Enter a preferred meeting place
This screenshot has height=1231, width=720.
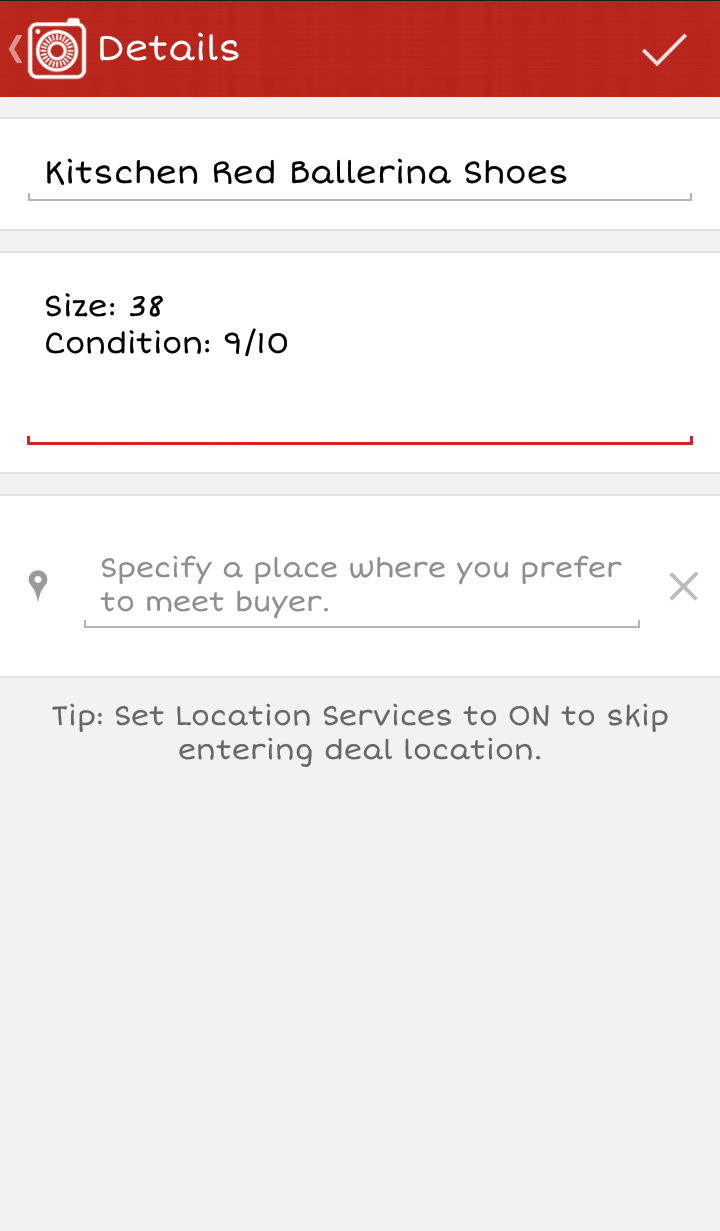click(x=360, y=585)
